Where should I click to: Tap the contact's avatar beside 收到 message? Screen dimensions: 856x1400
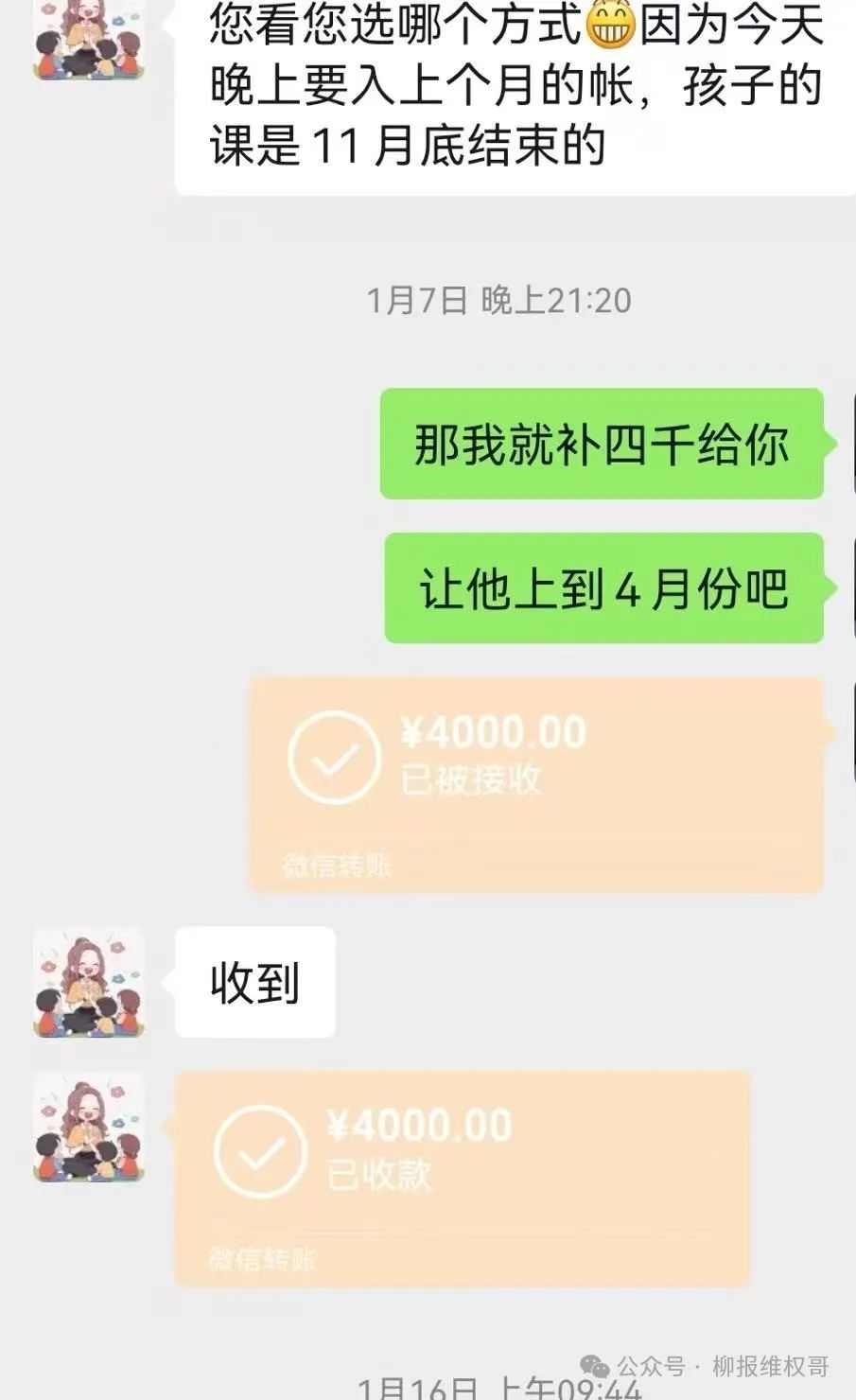pyautogui.click(x=89, y=982)
